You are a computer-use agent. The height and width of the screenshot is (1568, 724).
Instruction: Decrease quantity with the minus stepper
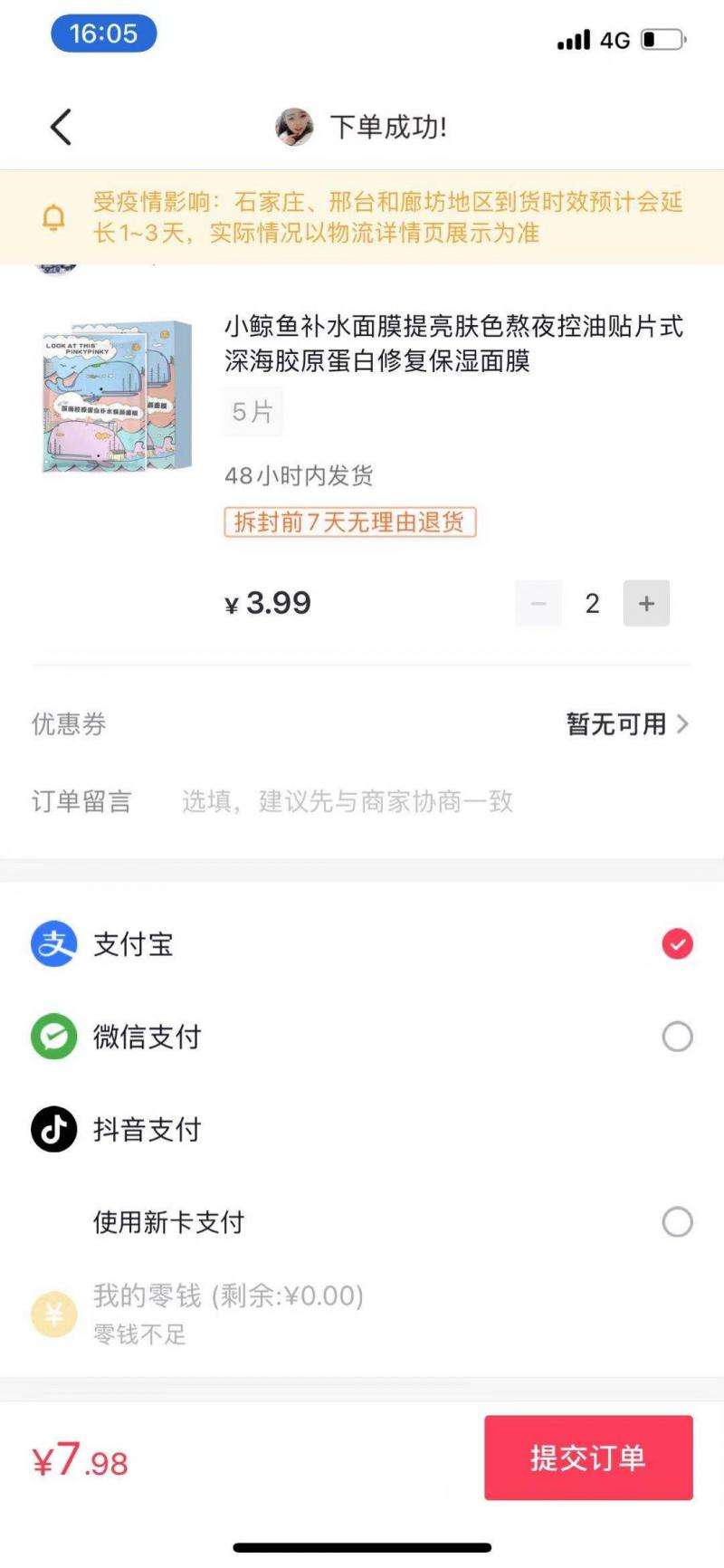pyautogui.click(x=538, y=603)
